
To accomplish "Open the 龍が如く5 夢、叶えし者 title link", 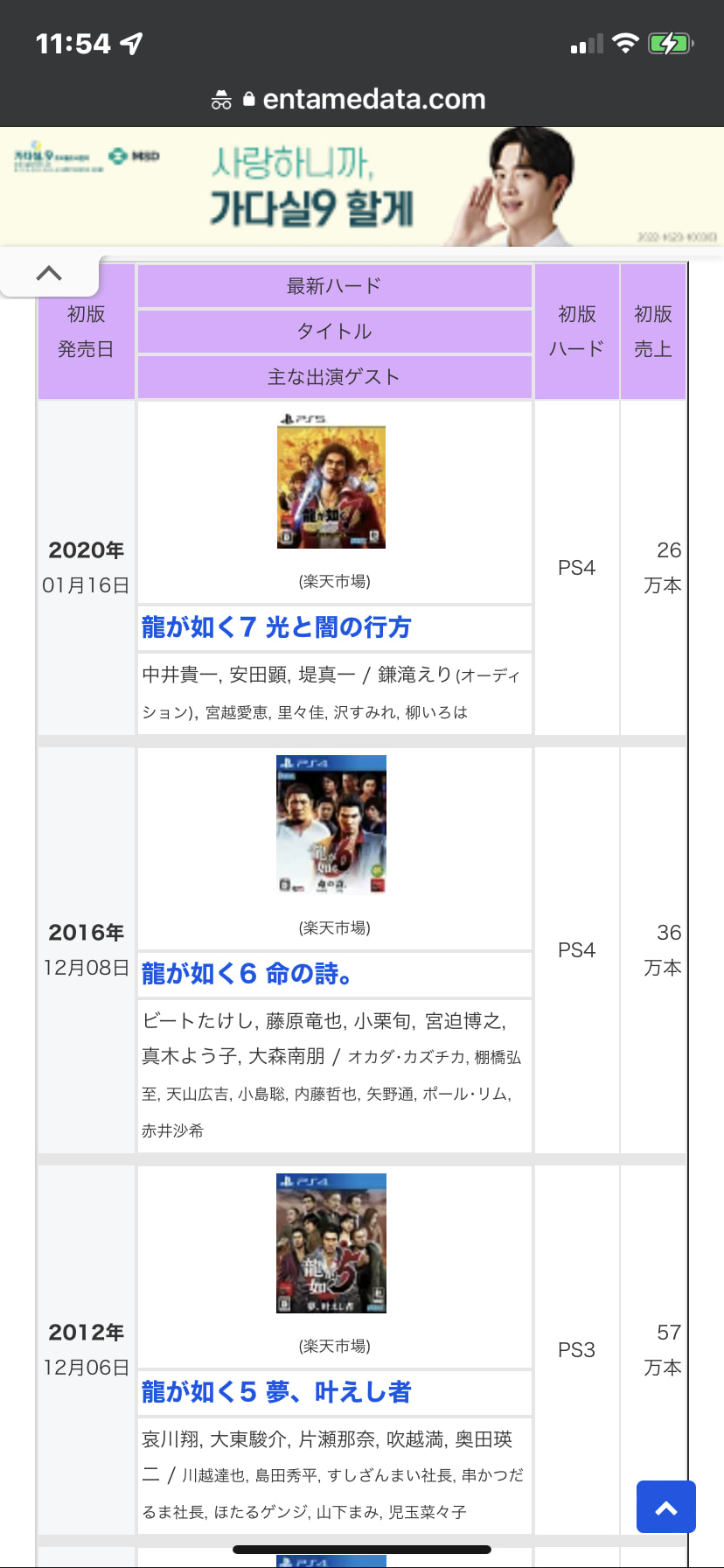I will [x=276, y=1392].
